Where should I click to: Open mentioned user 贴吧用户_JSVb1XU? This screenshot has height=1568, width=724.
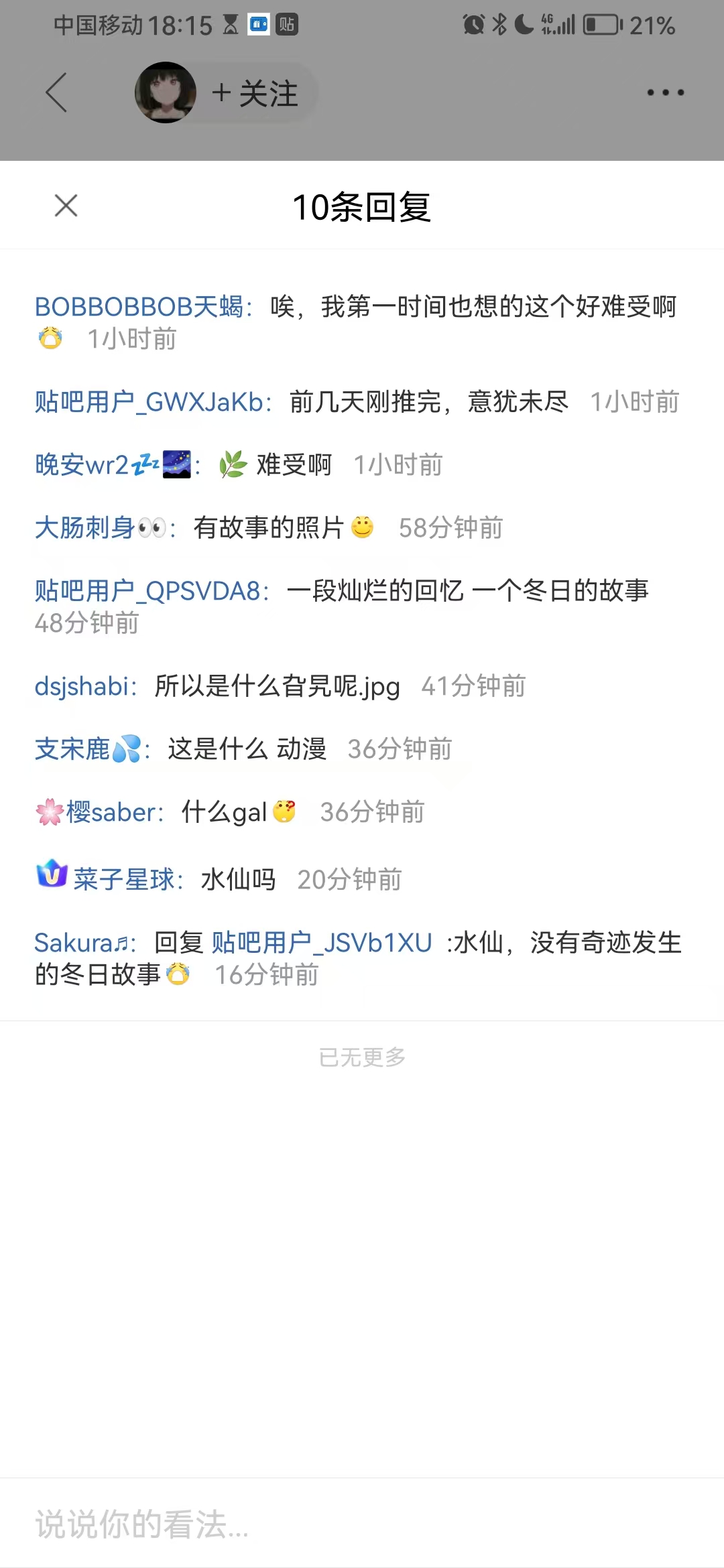tap(322, 943)
